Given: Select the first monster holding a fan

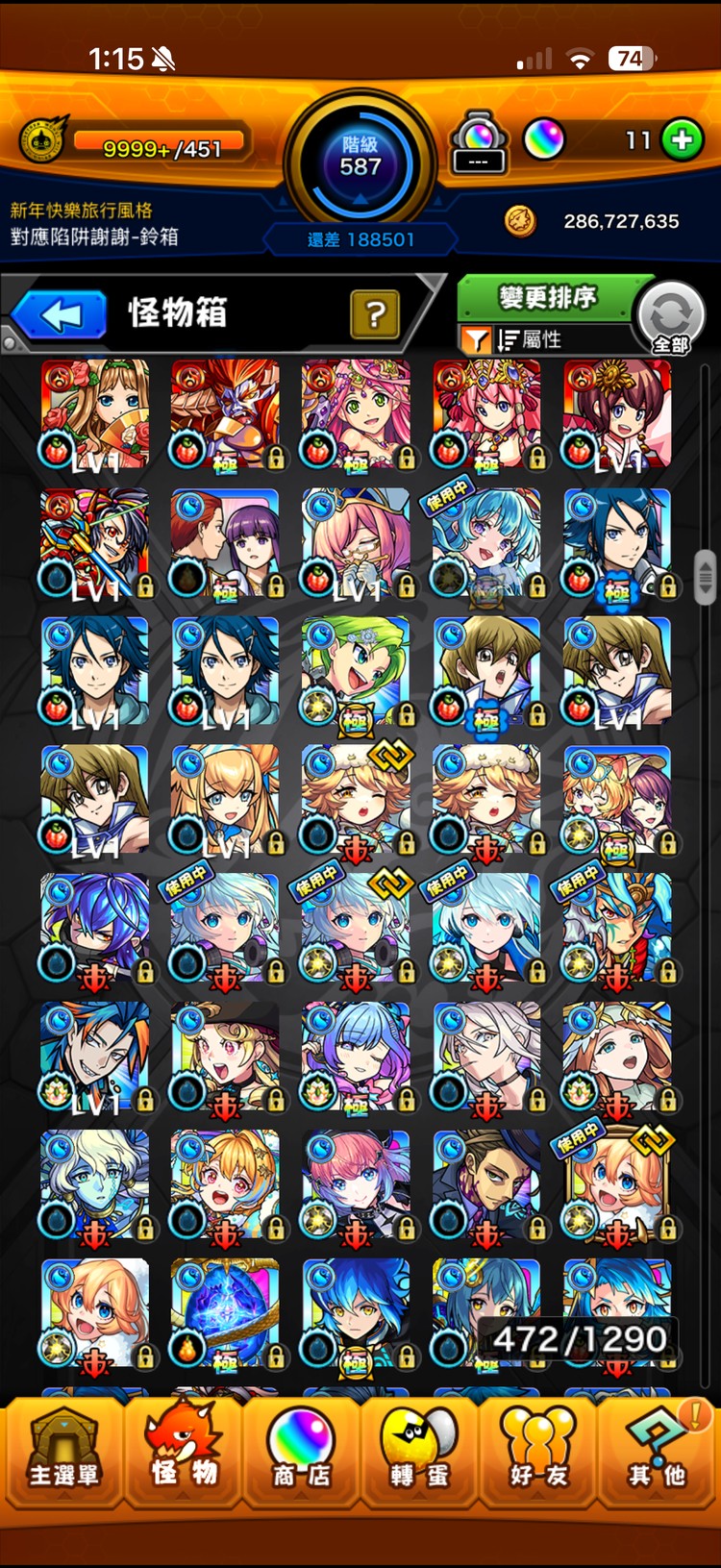Looking at the screenshot, I should coord(95,415).
